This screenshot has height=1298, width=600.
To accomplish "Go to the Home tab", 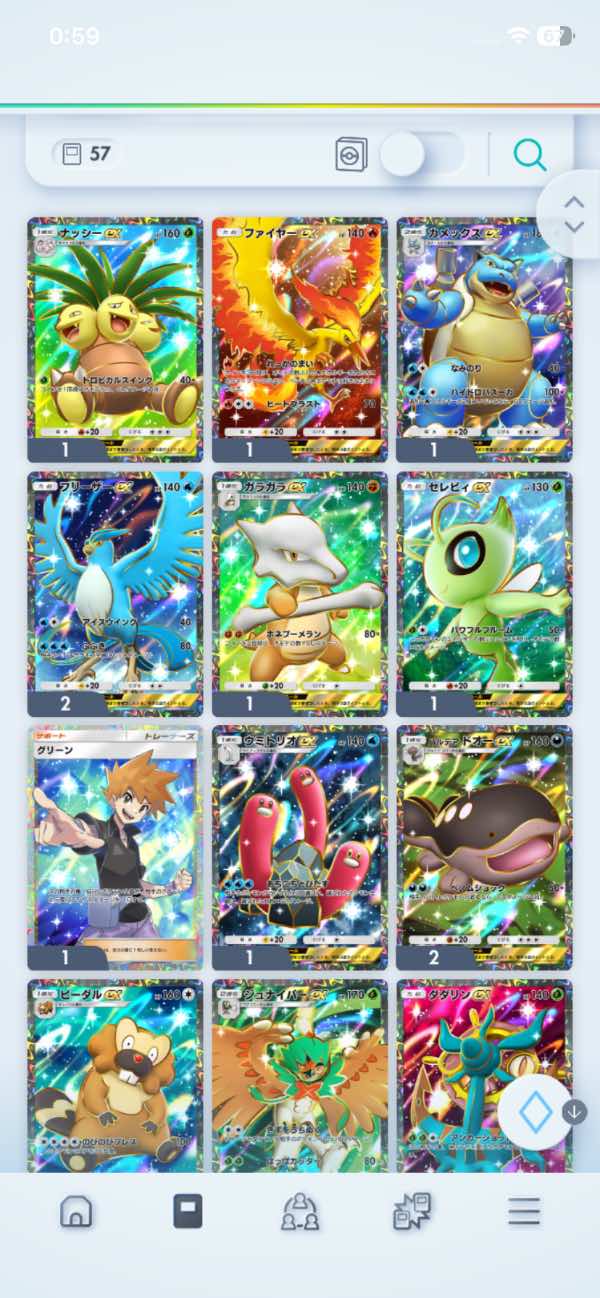I will (76, 1211).
